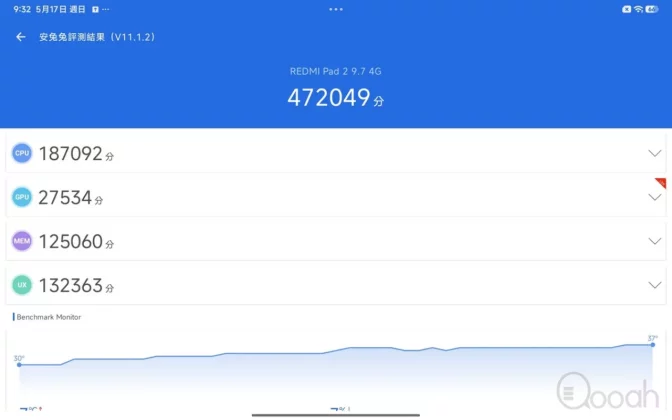This screenshot has width=672, height=420.
Task: Go back from the AnTuTu results
Action: (x=21, y=37)
